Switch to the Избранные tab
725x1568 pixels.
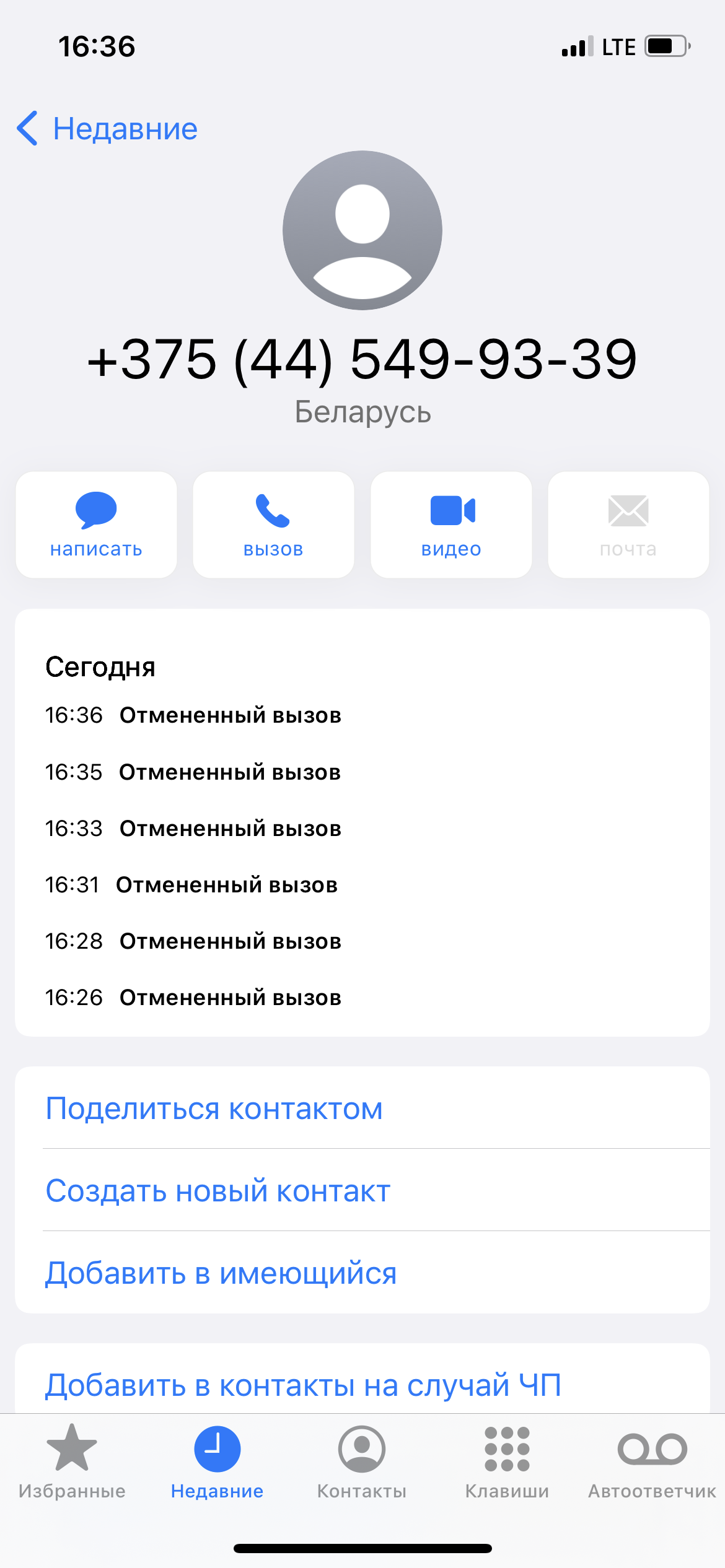coord(72,1460)
